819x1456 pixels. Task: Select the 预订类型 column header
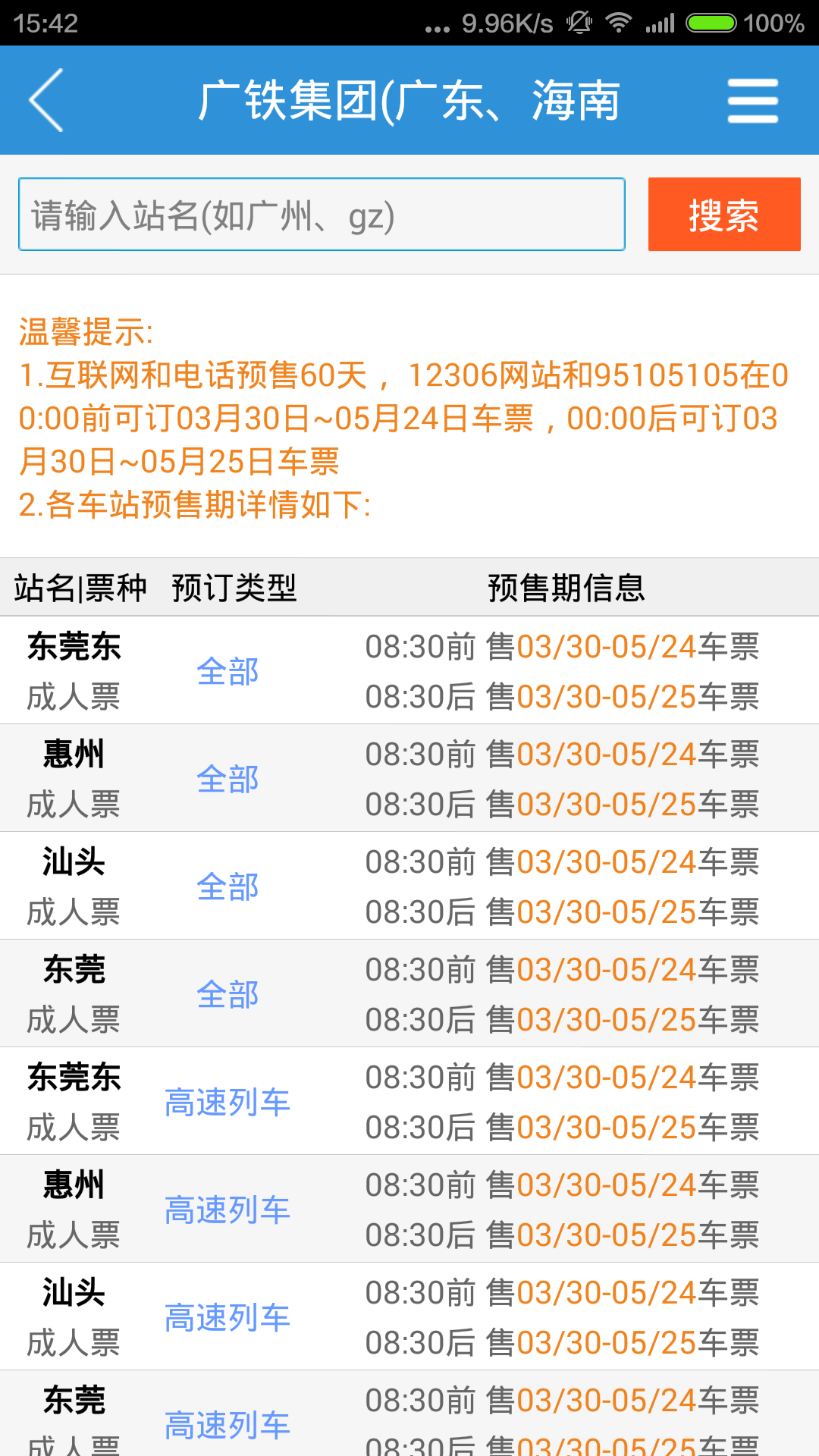tap(232, 586)
